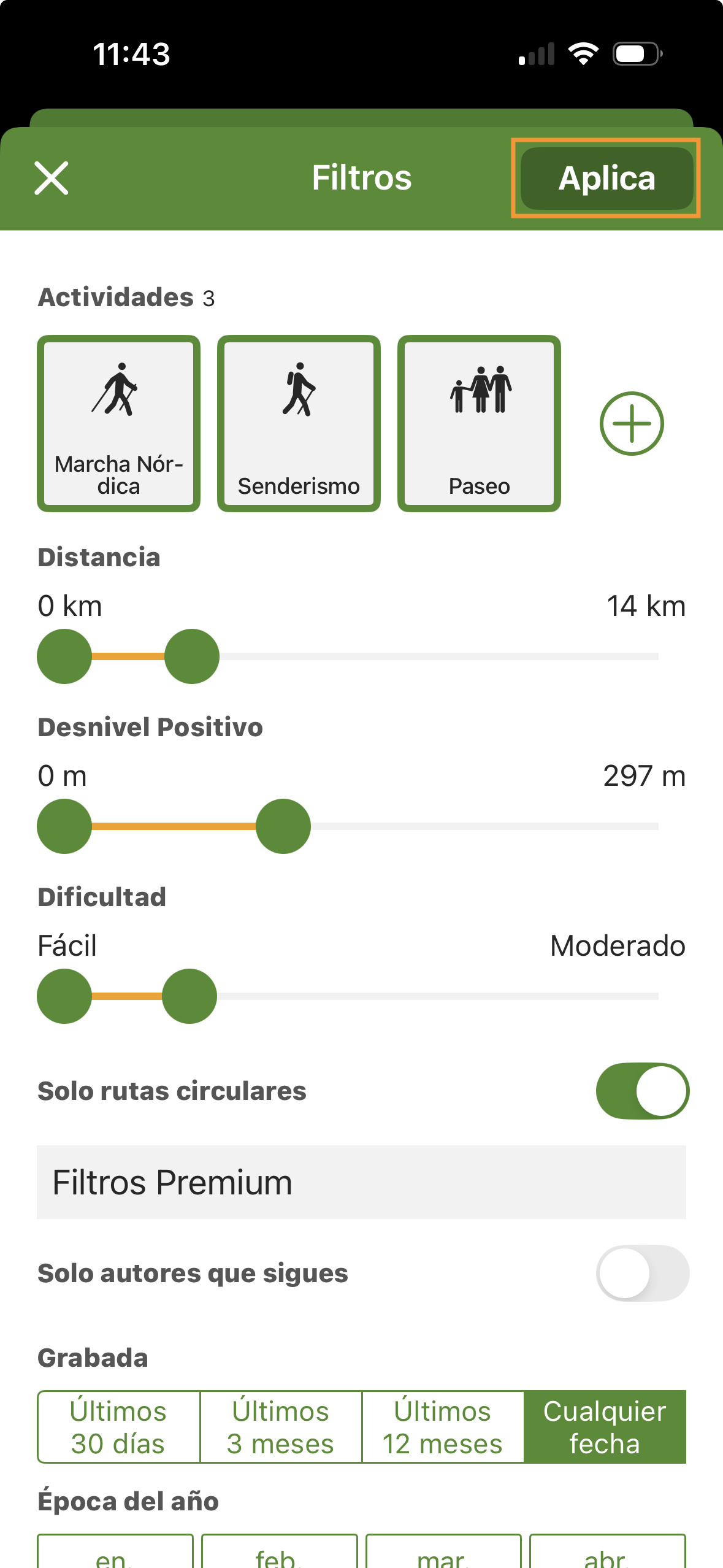Select Últimos 12 meses recording period
This screenshot has height=1568, width=723.
click(x=443, y=1428)
